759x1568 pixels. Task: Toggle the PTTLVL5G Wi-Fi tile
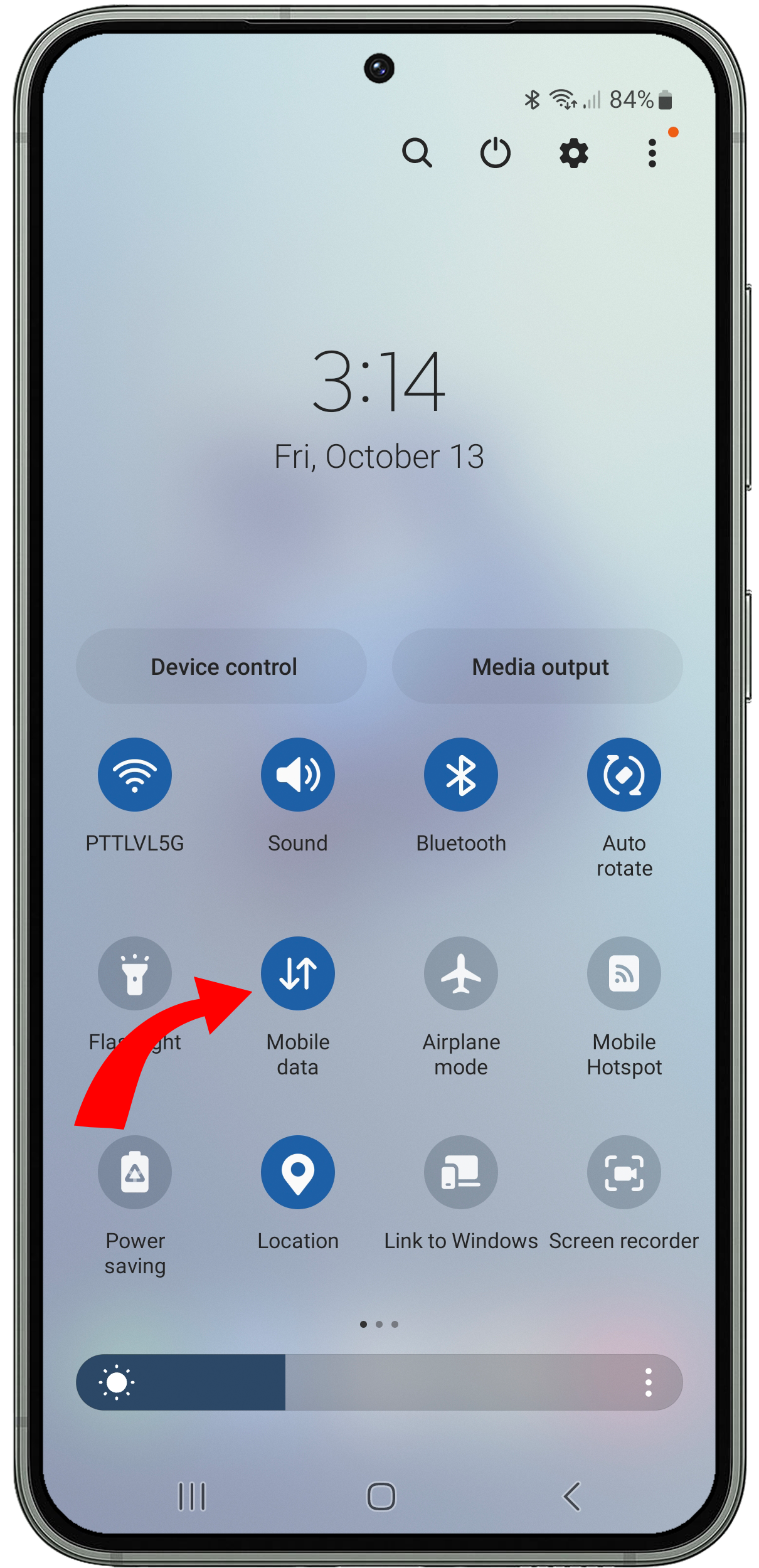pyautogui.click(x=135, y=775)
